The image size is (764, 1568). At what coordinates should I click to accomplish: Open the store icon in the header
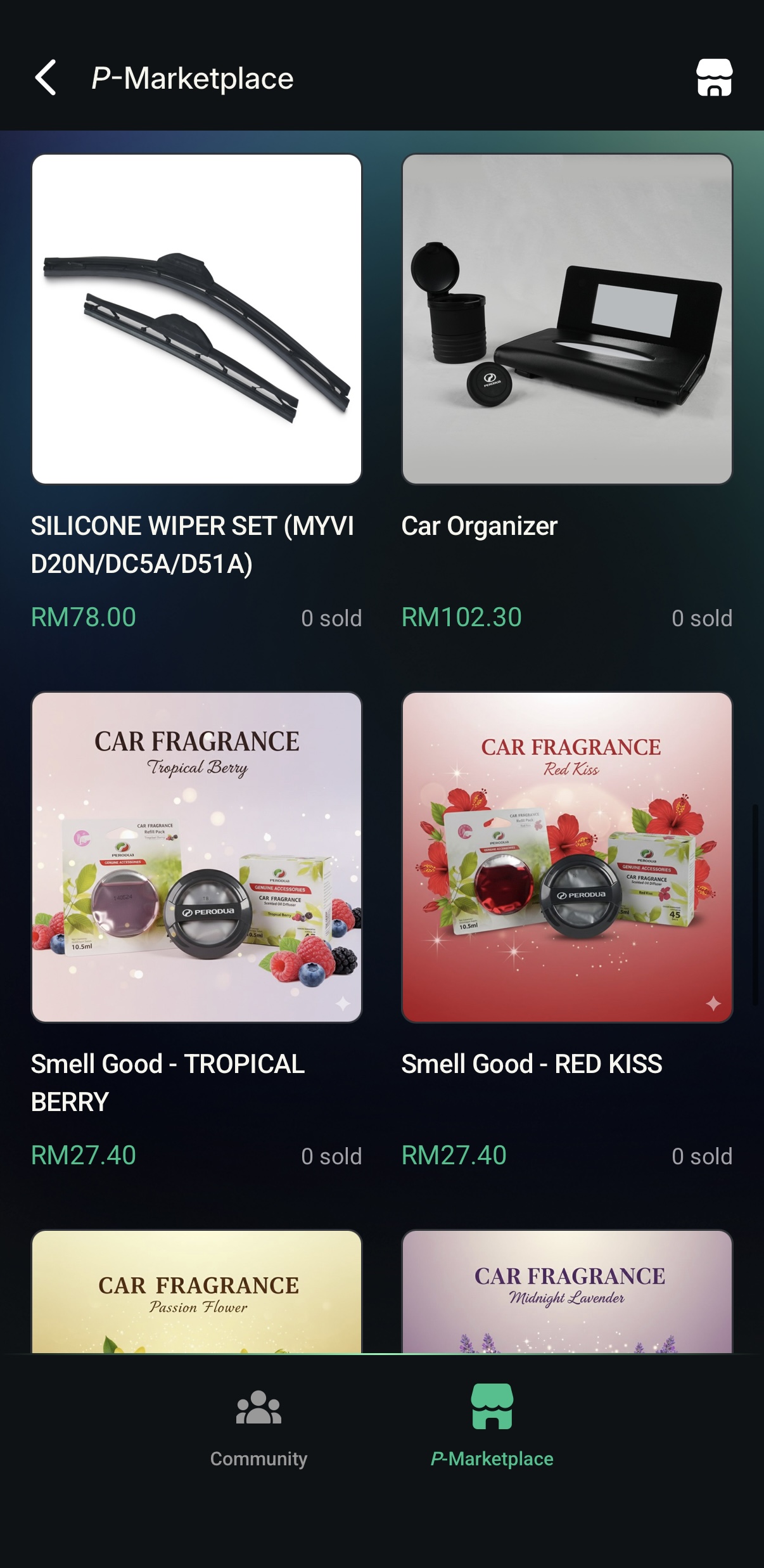click(714, 78)
